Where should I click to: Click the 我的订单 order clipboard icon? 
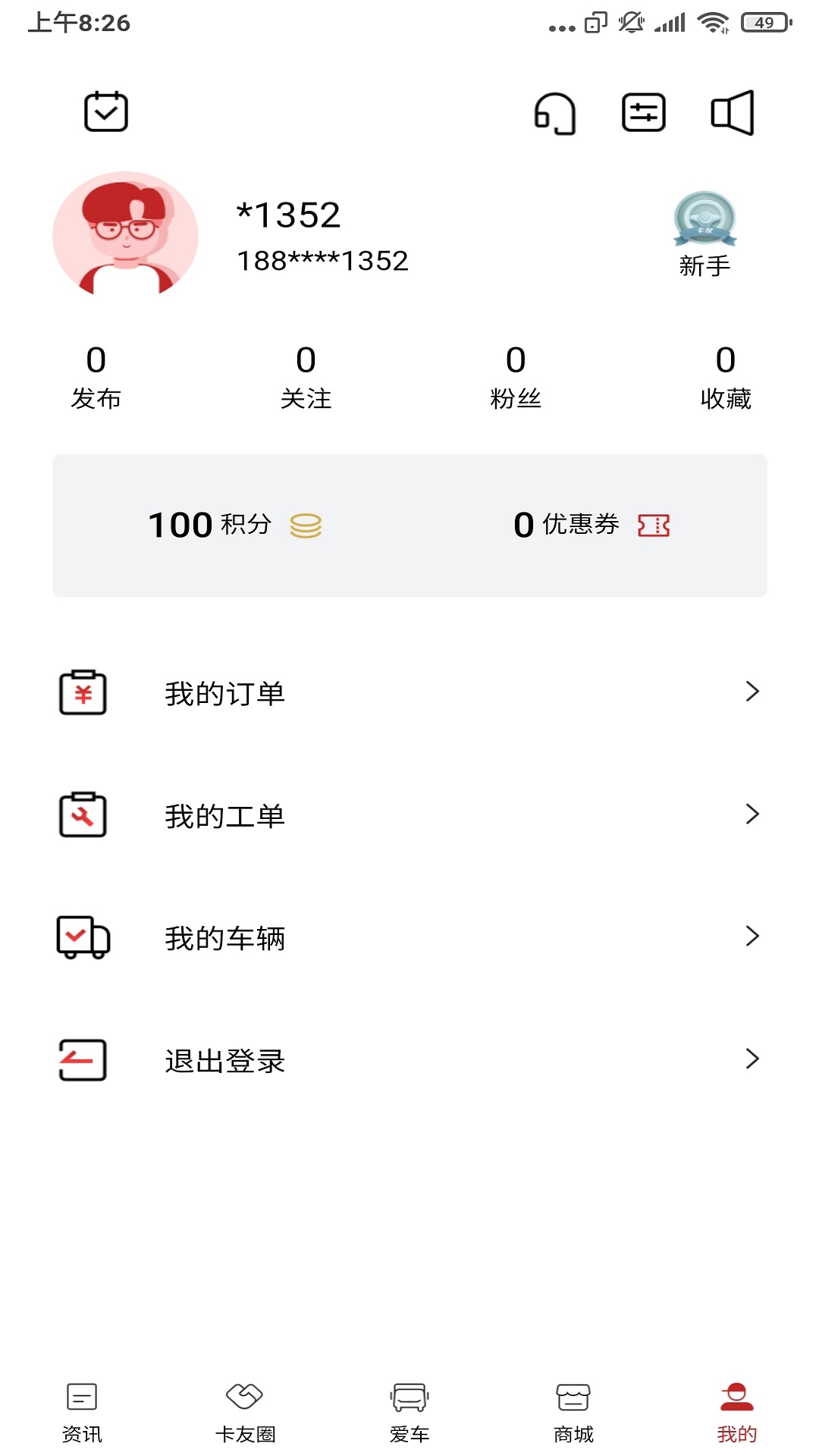pyautogui.click(x=82, y=691)
